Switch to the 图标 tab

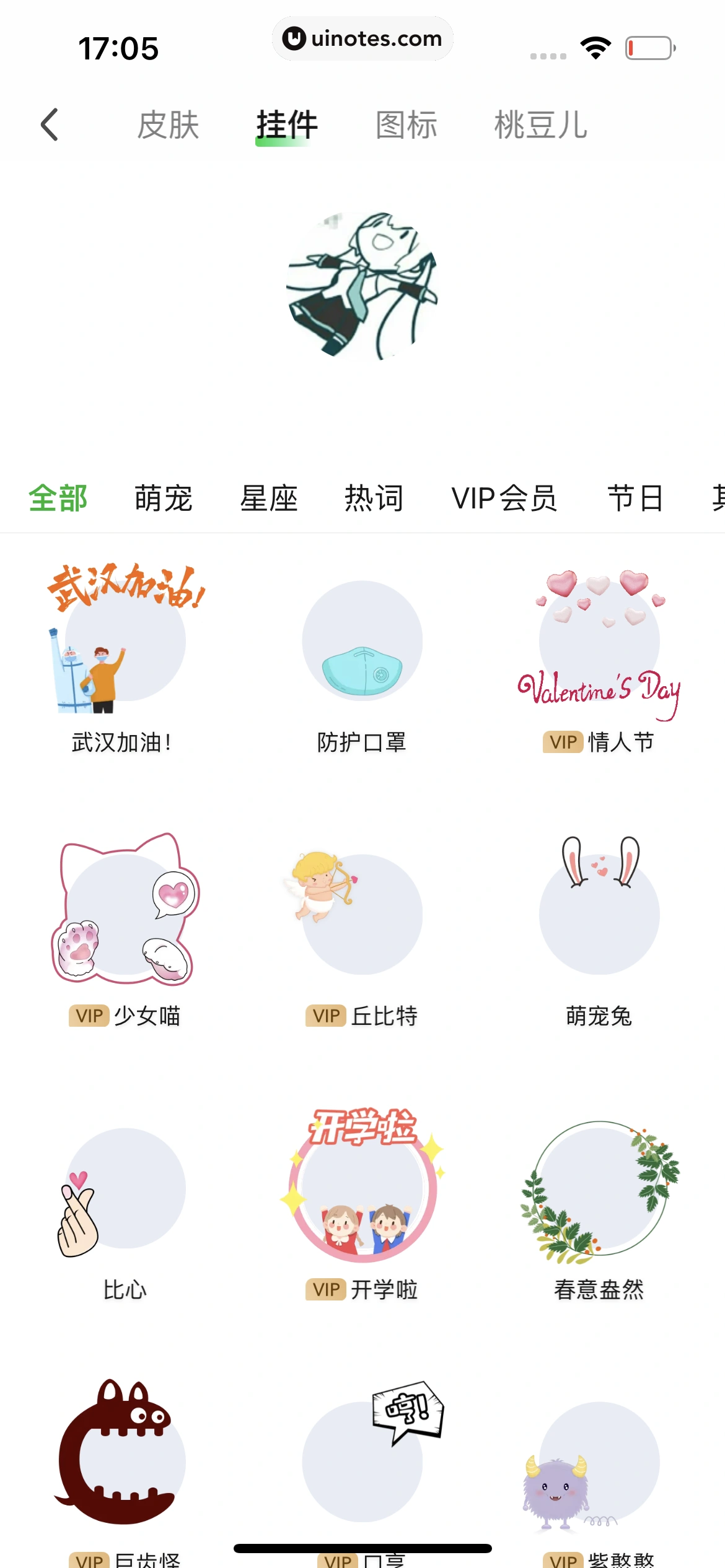point(406,124)
